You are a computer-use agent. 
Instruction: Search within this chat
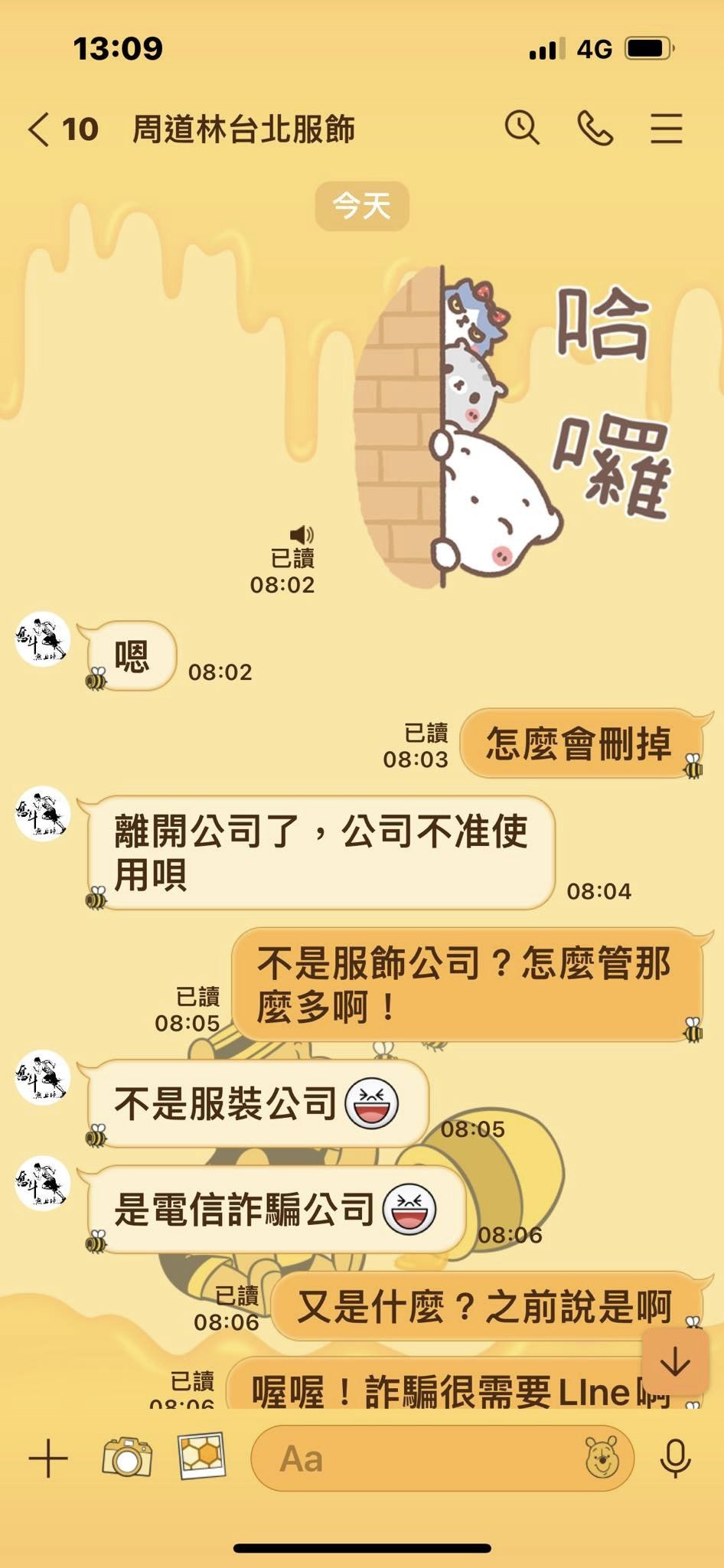pos(522,128)
